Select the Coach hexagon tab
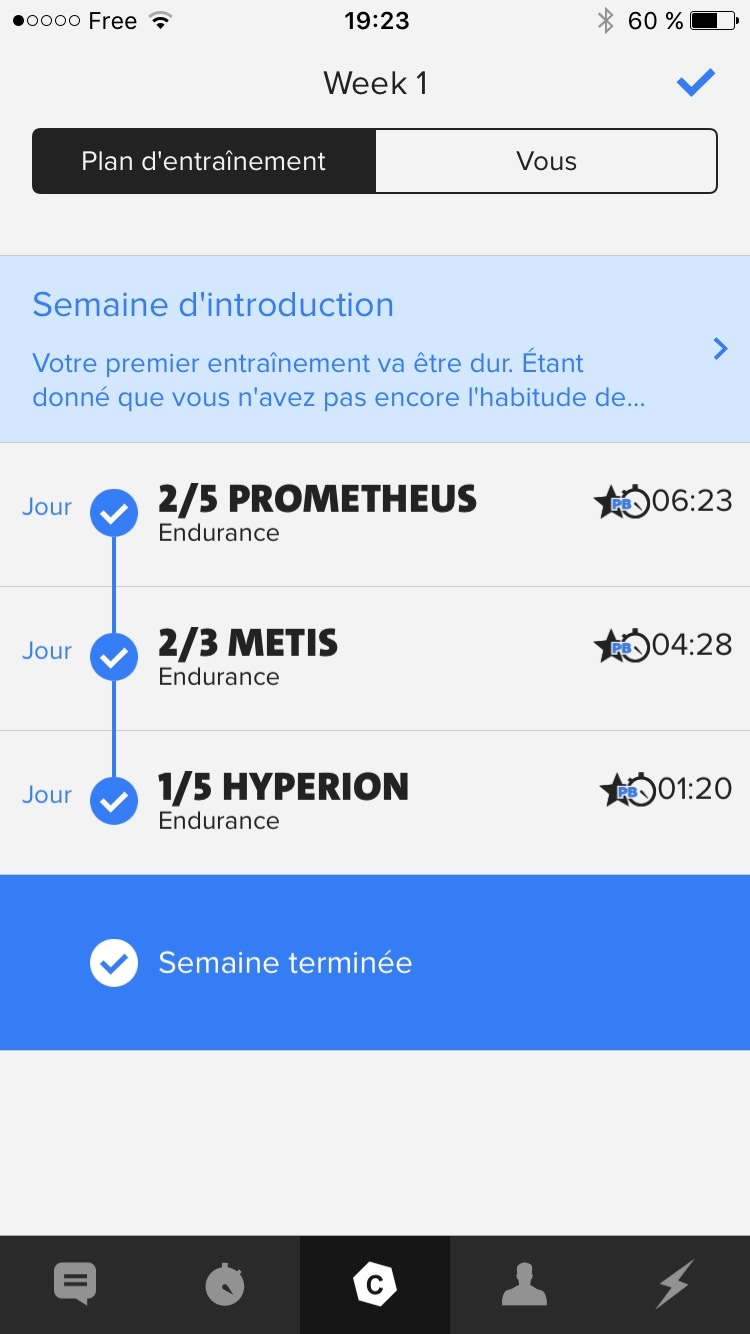This screenshot has width=750, height=1334. (375, 1284)
